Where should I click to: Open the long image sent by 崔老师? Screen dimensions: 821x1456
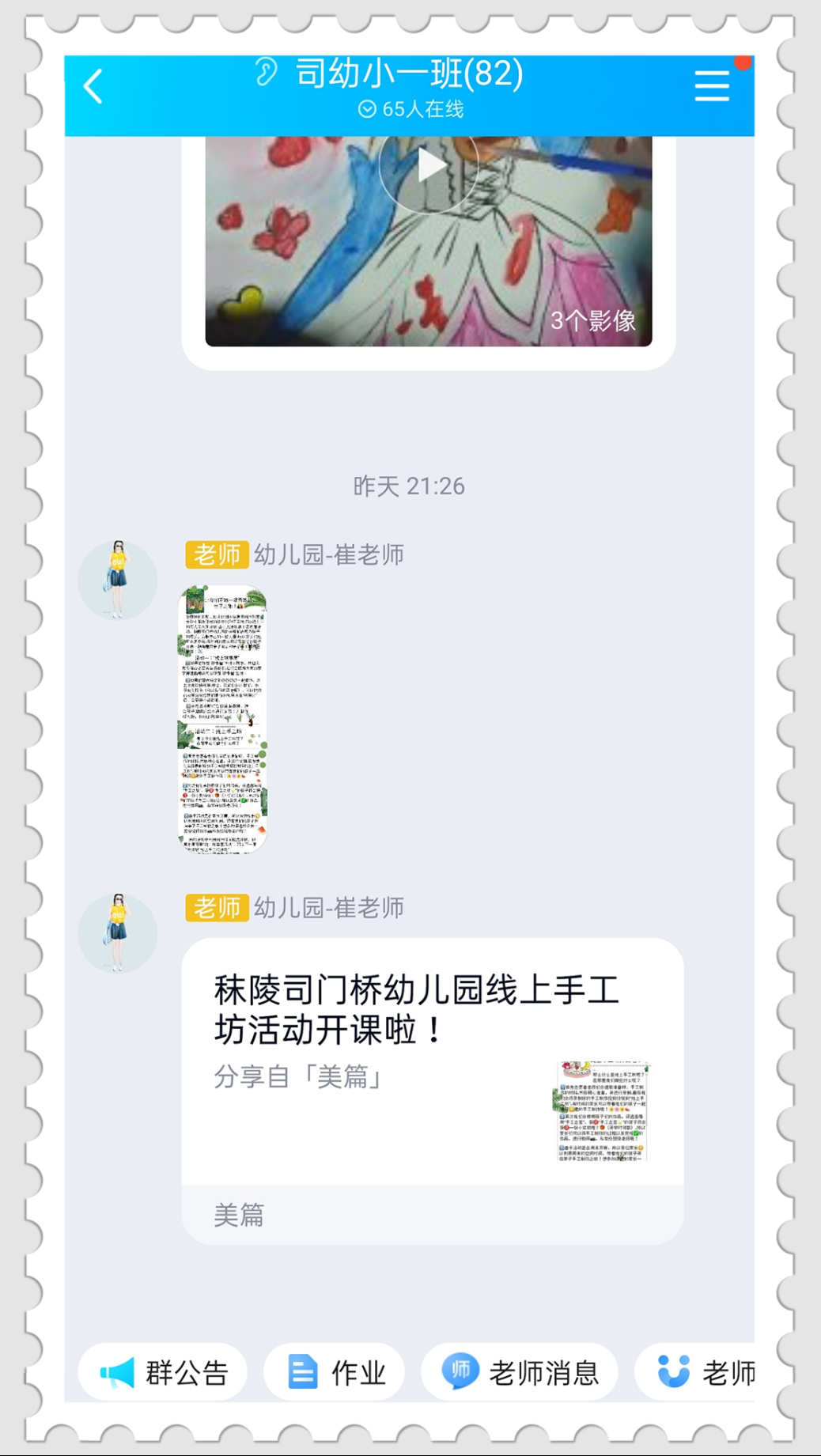click(x=222, y=719)
